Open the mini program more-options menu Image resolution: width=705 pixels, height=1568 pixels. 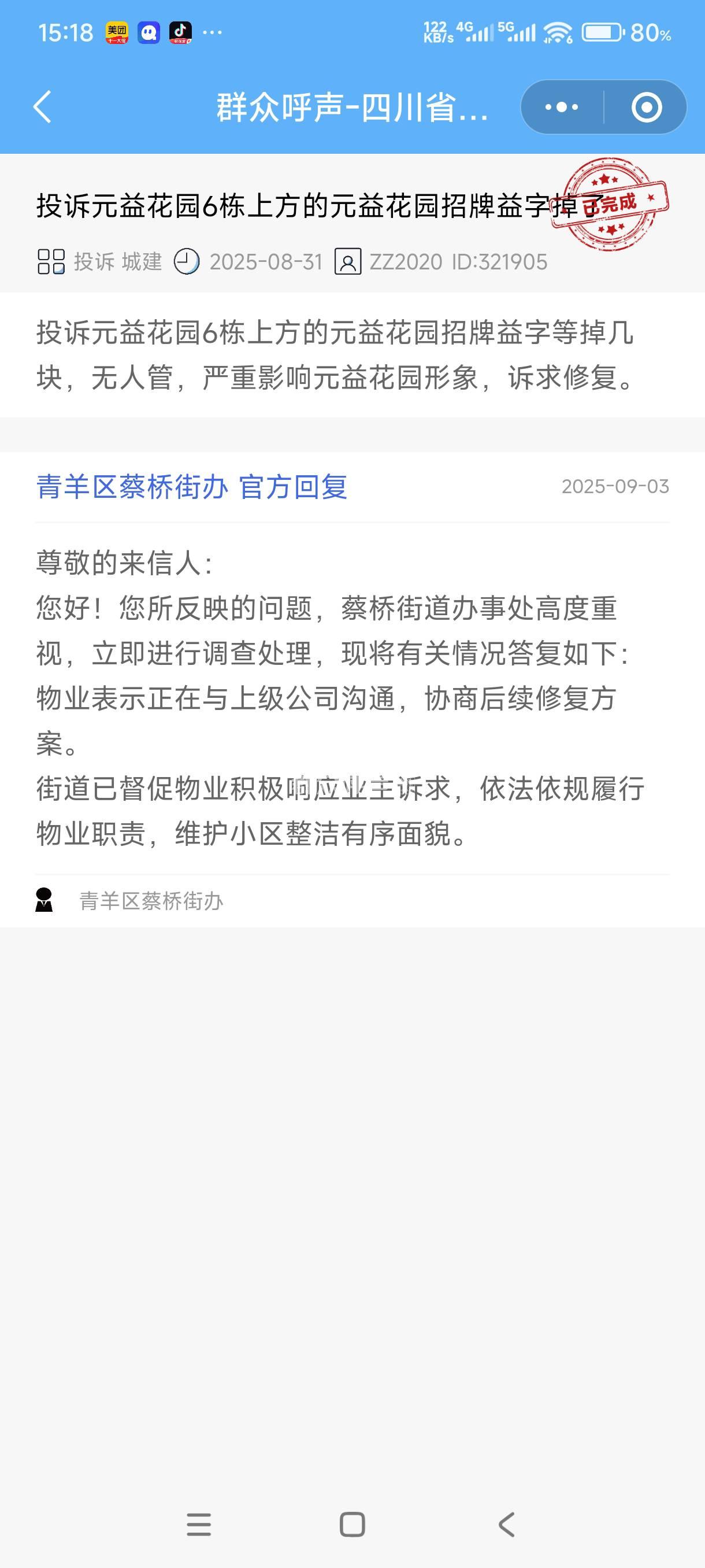pyautogui.click(x=562, y=107)
